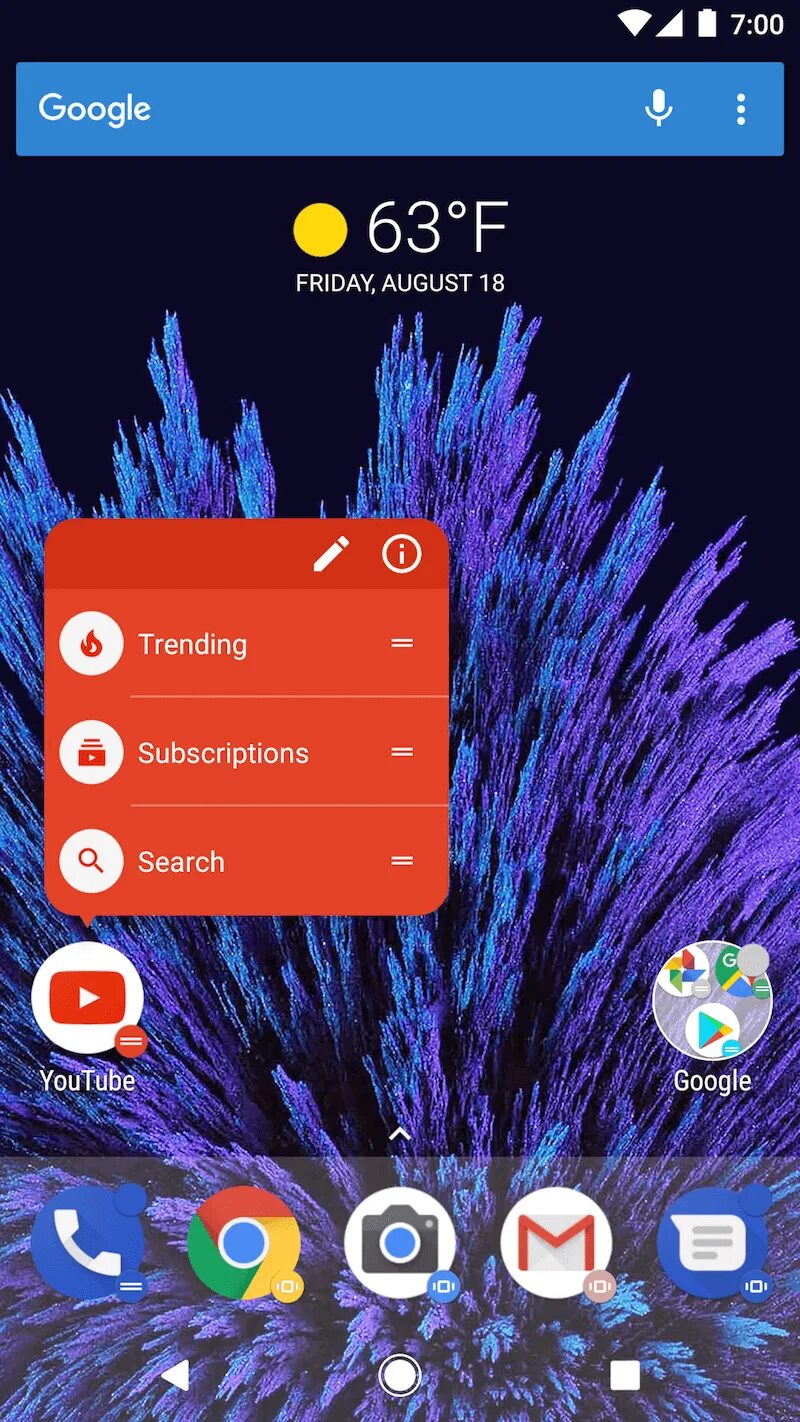Open the YouTube app info icon
800x1422 pixels.
click(x=402, y=553)
